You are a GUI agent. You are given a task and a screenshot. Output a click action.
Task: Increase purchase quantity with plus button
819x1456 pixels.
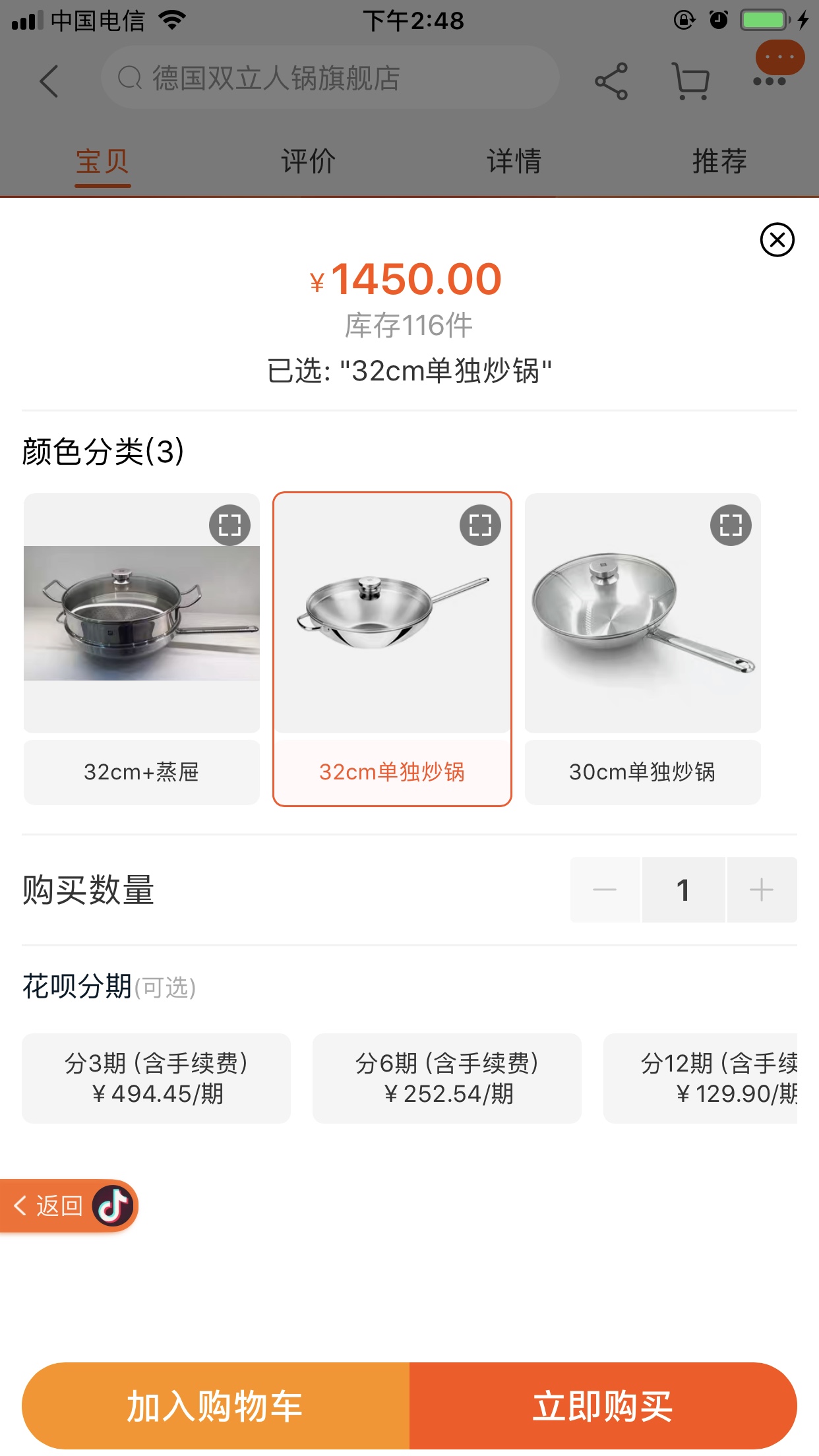761,890
